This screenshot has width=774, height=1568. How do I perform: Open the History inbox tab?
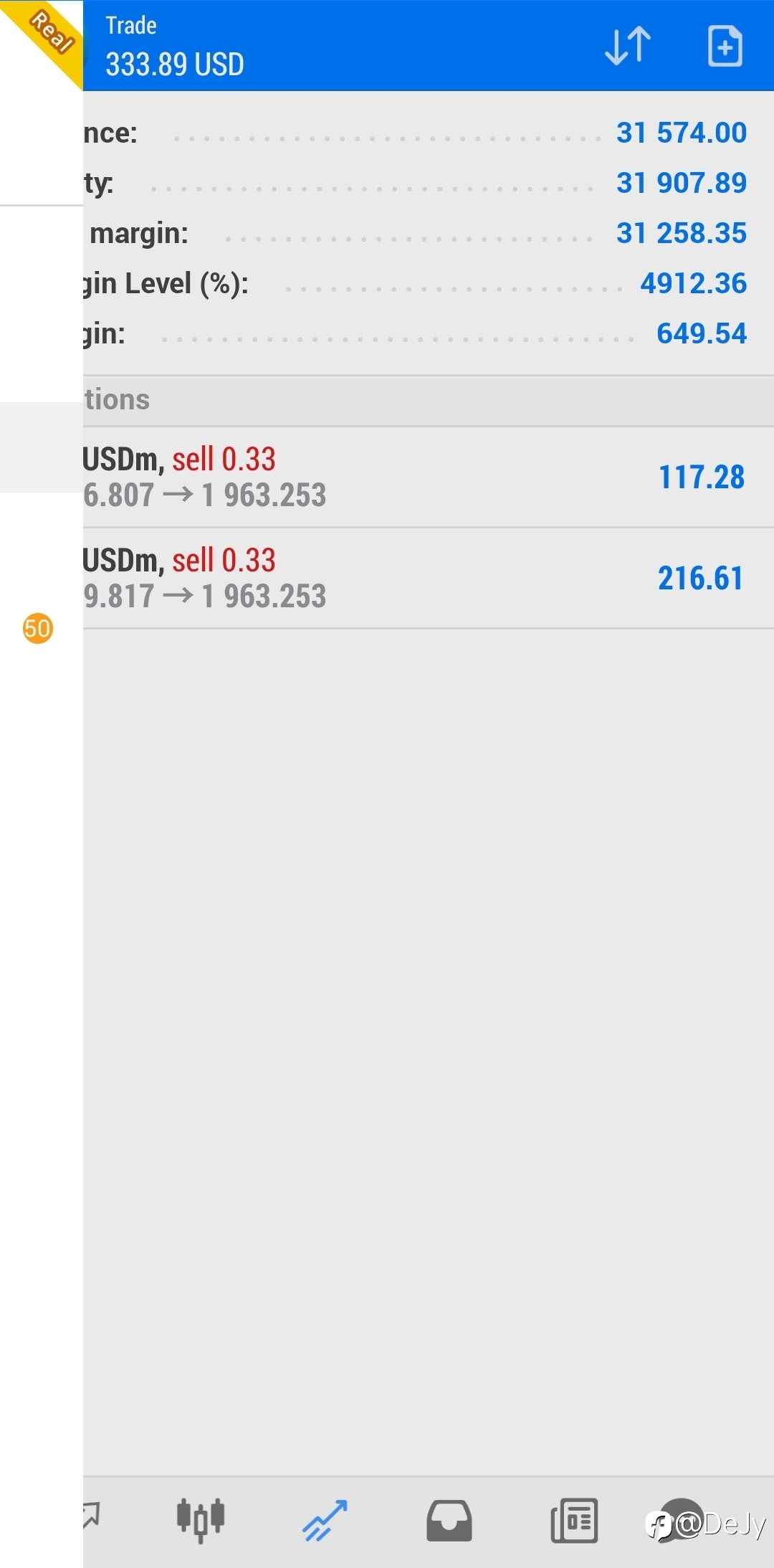pos(449,1520)
